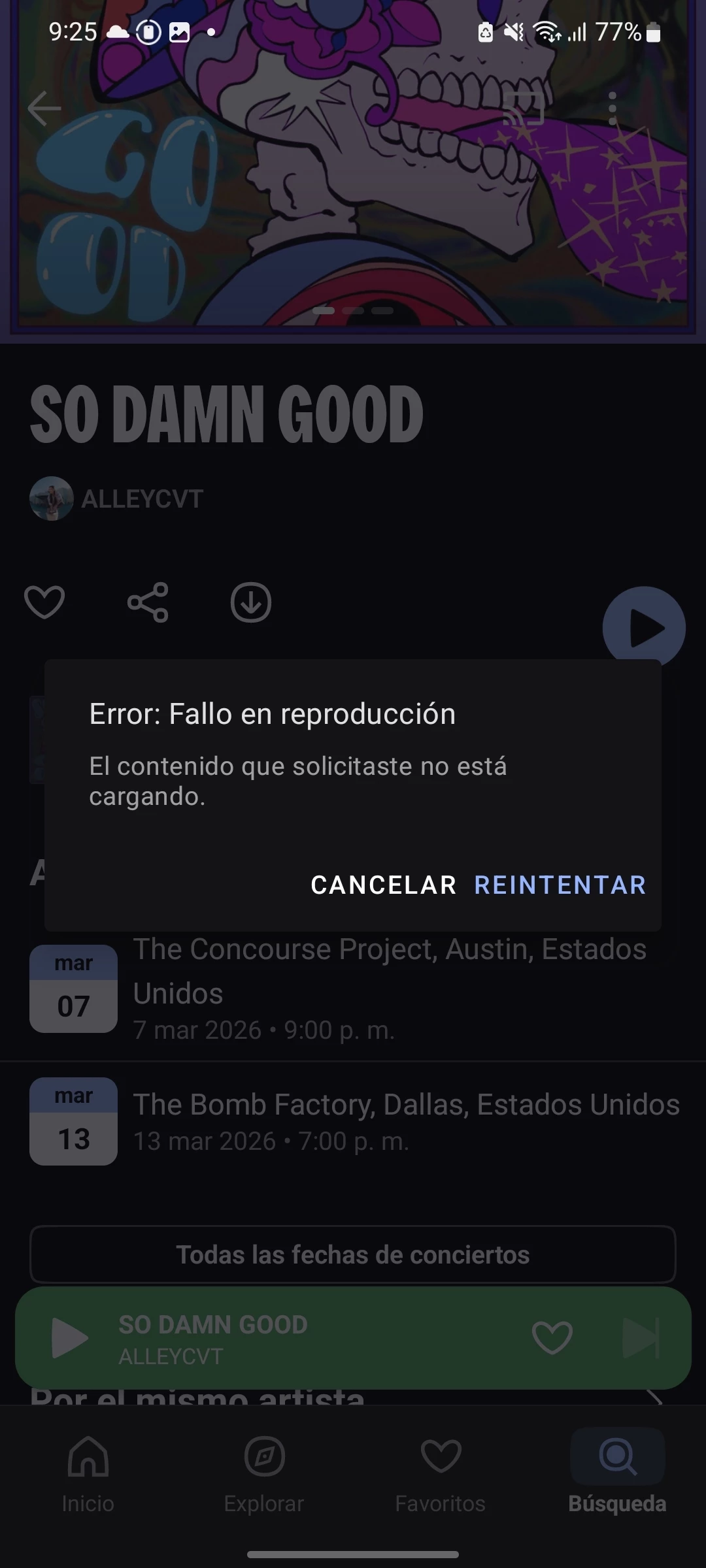The height and width of the screenshot is (1568, 706).
Task: Resume playback in the mini player
Action: (x=69, y=1338)
